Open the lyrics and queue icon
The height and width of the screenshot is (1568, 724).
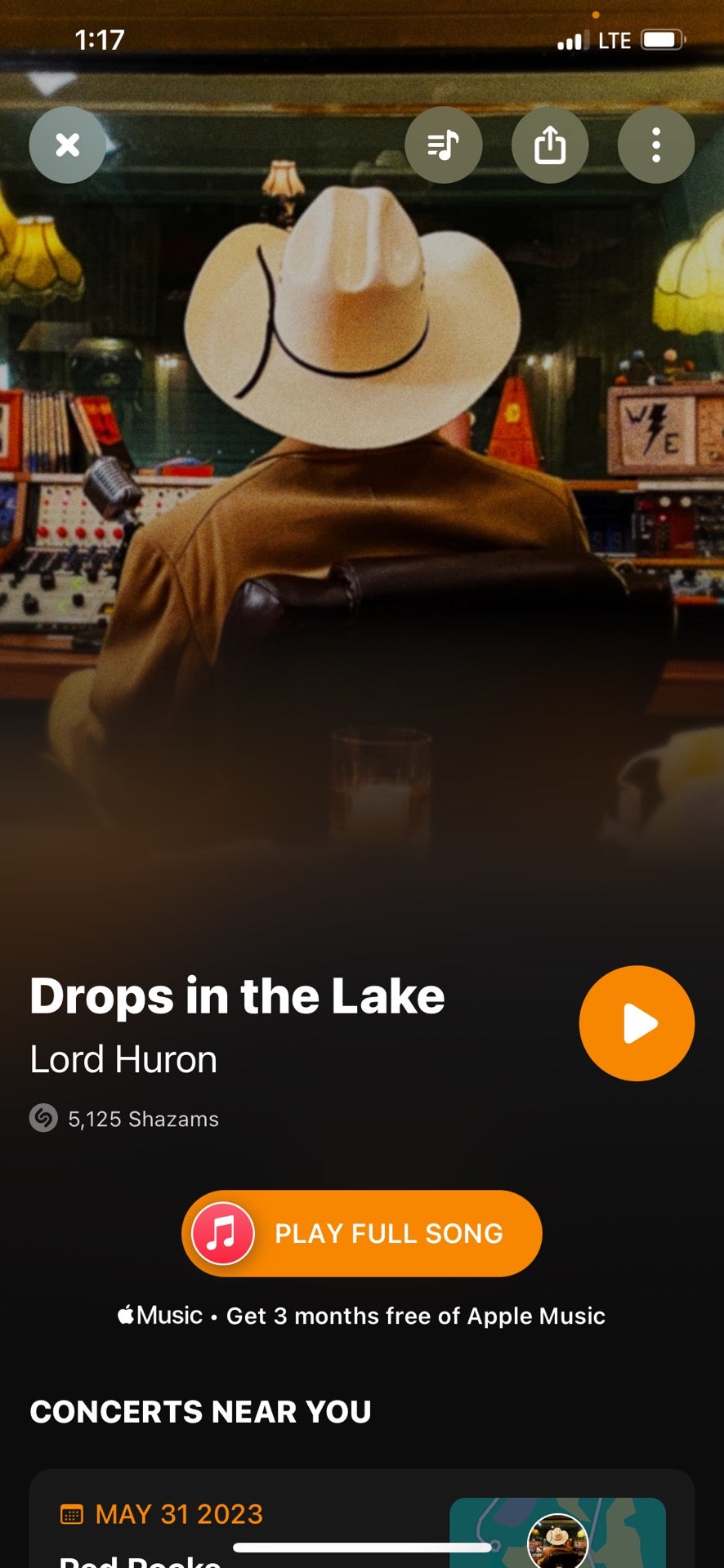[444, 145]
